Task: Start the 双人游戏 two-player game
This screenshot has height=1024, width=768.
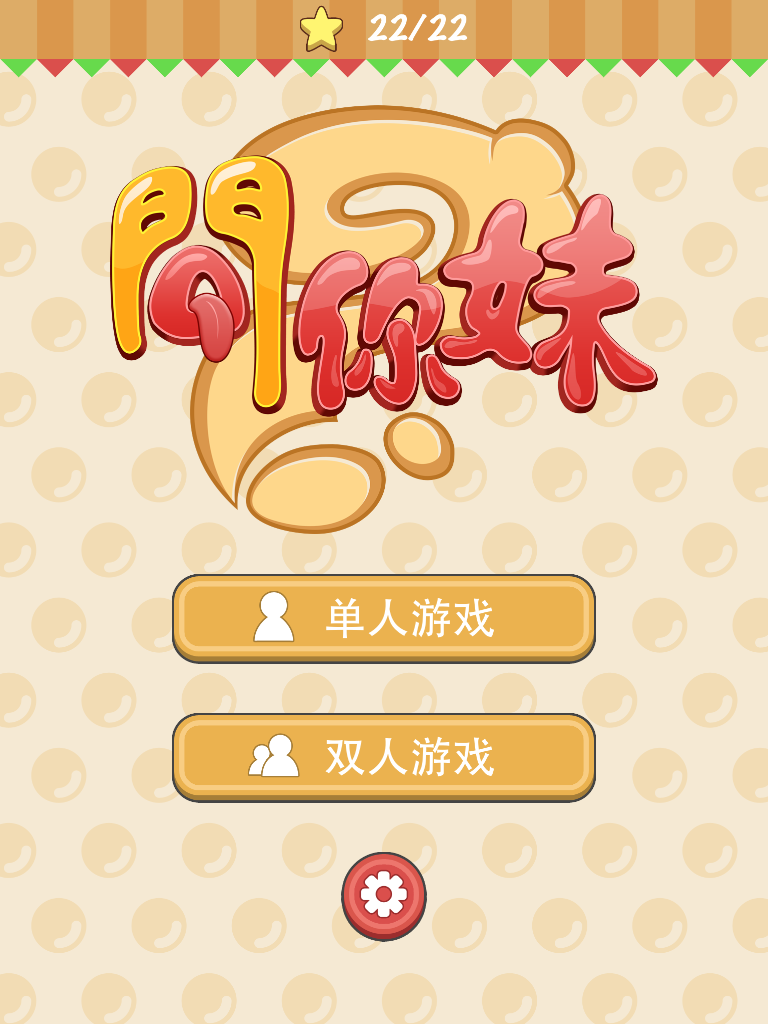Action: click(384, 757)
